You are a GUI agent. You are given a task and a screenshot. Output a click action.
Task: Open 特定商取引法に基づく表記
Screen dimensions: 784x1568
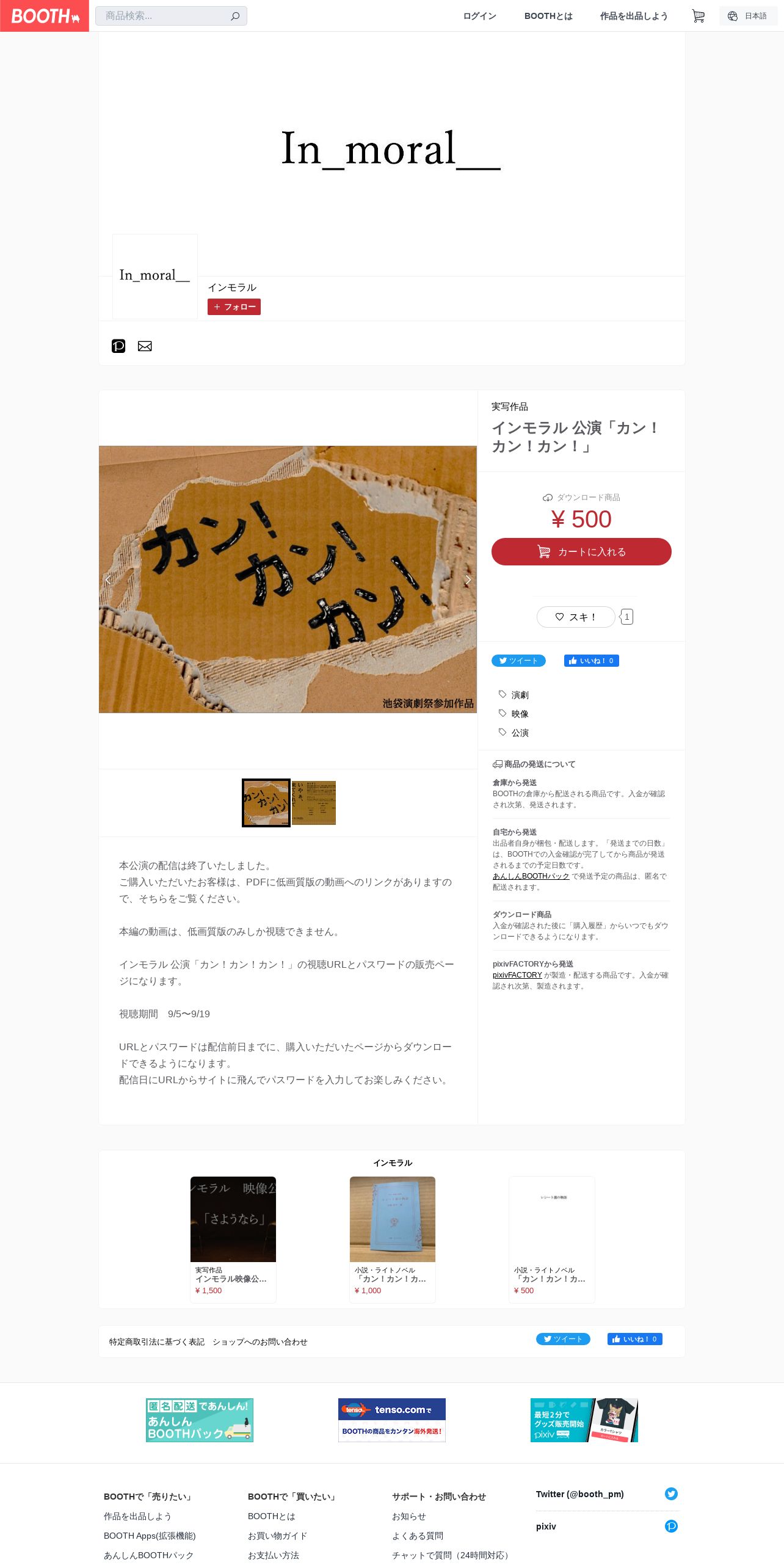(157, 1341)
